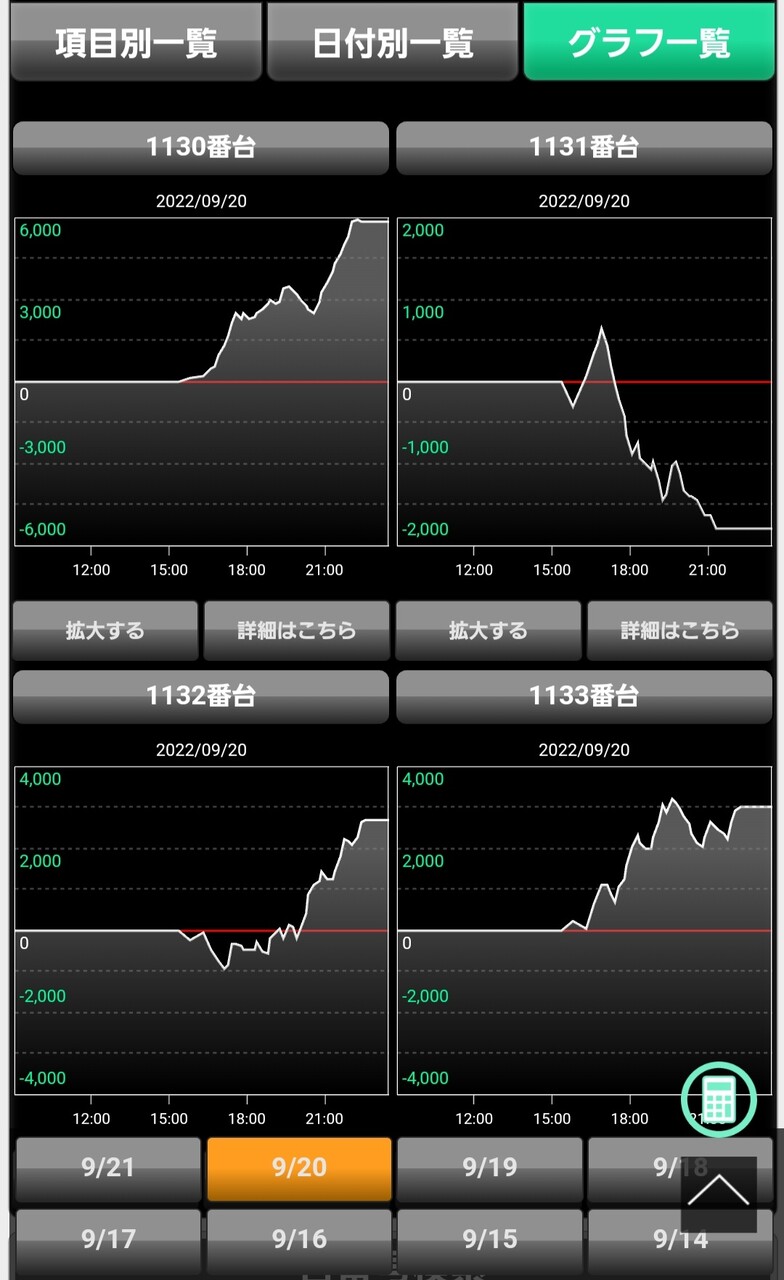784x1280 pixels.
Task: Open the 1132番台 header
Action: coord(201,696)
